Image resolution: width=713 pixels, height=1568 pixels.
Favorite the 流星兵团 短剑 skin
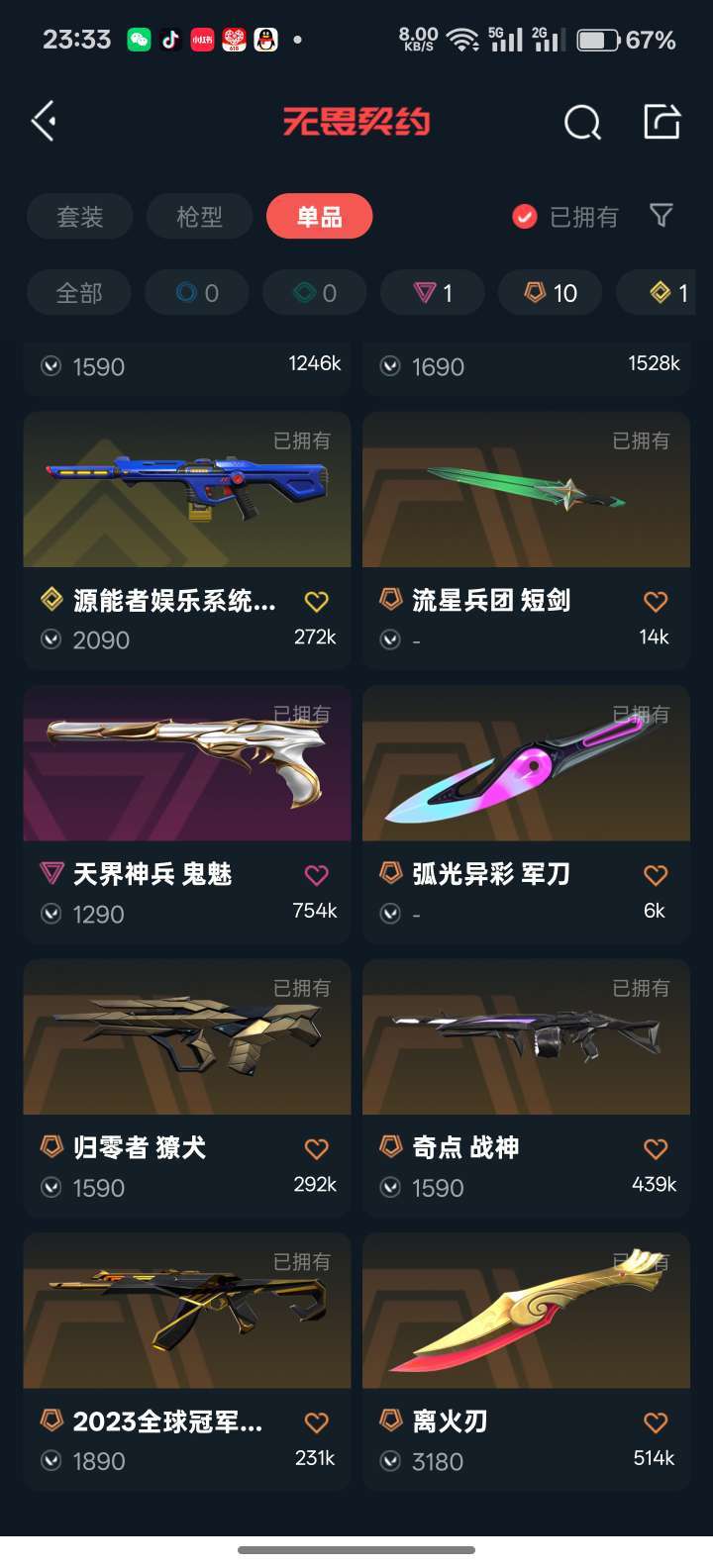(x=656, y=601)
